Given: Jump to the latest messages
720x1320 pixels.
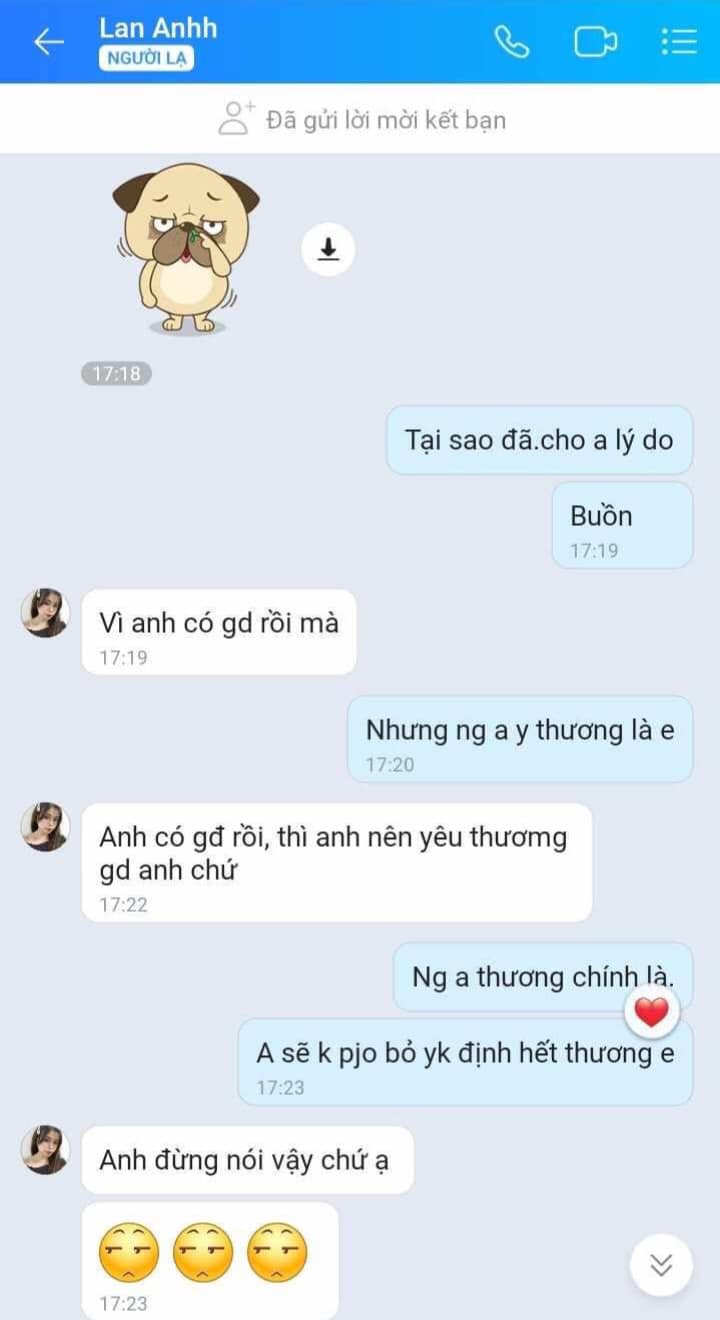Looking at the screenshot, I should pyautogui.click(x=661, y=1265).
